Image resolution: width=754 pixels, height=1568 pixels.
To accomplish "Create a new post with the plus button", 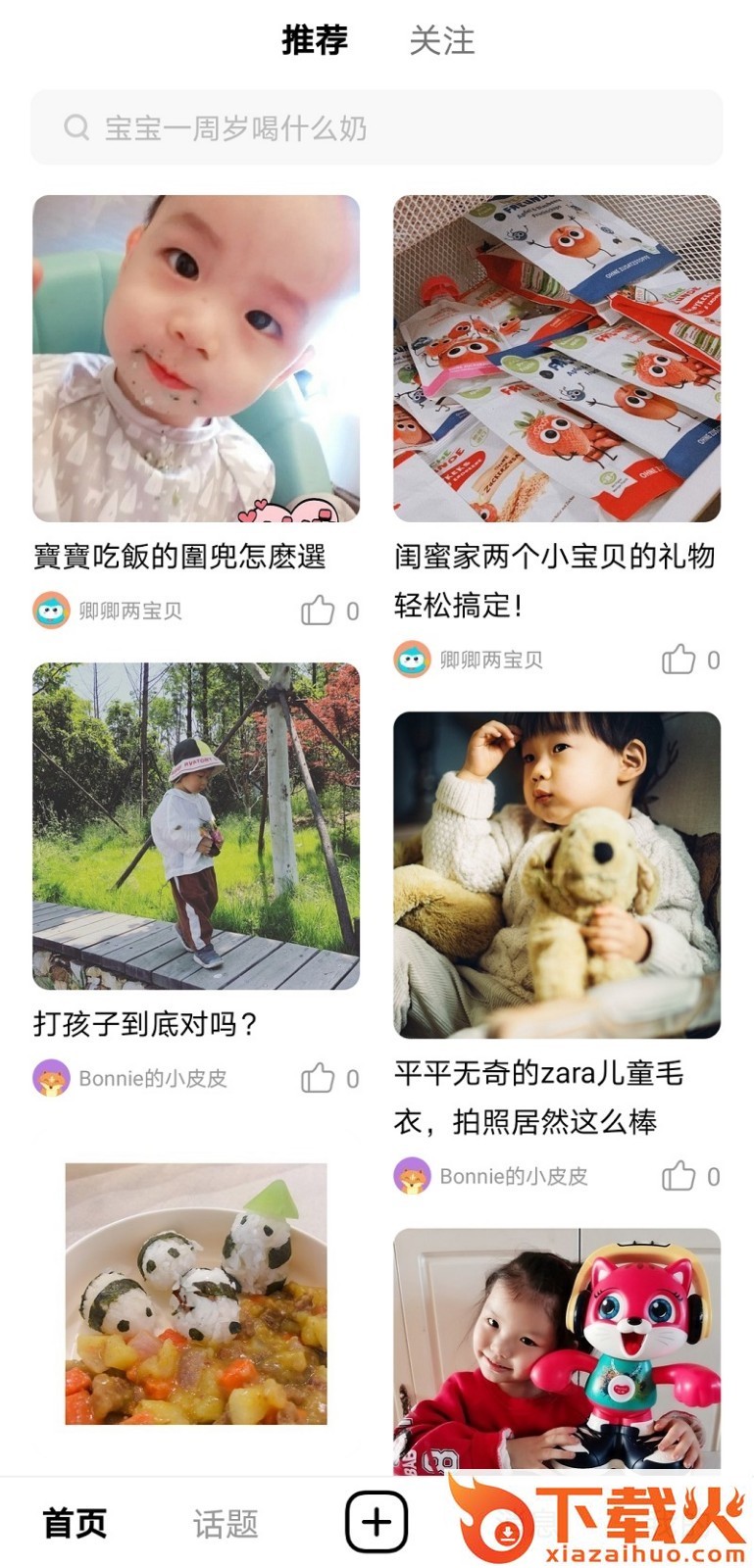I will click(x=377, y=1522).
